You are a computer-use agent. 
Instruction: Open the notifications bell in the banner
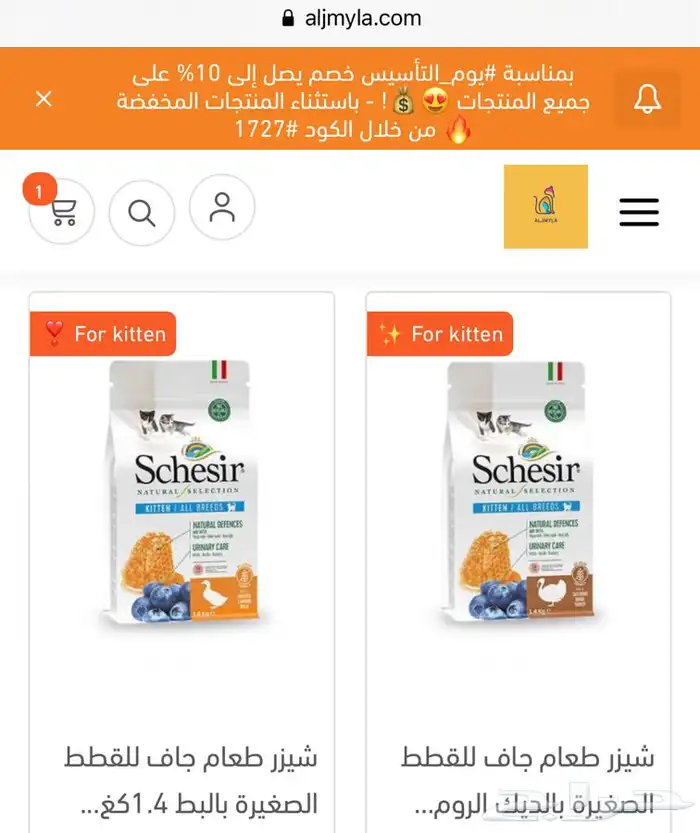647,99
